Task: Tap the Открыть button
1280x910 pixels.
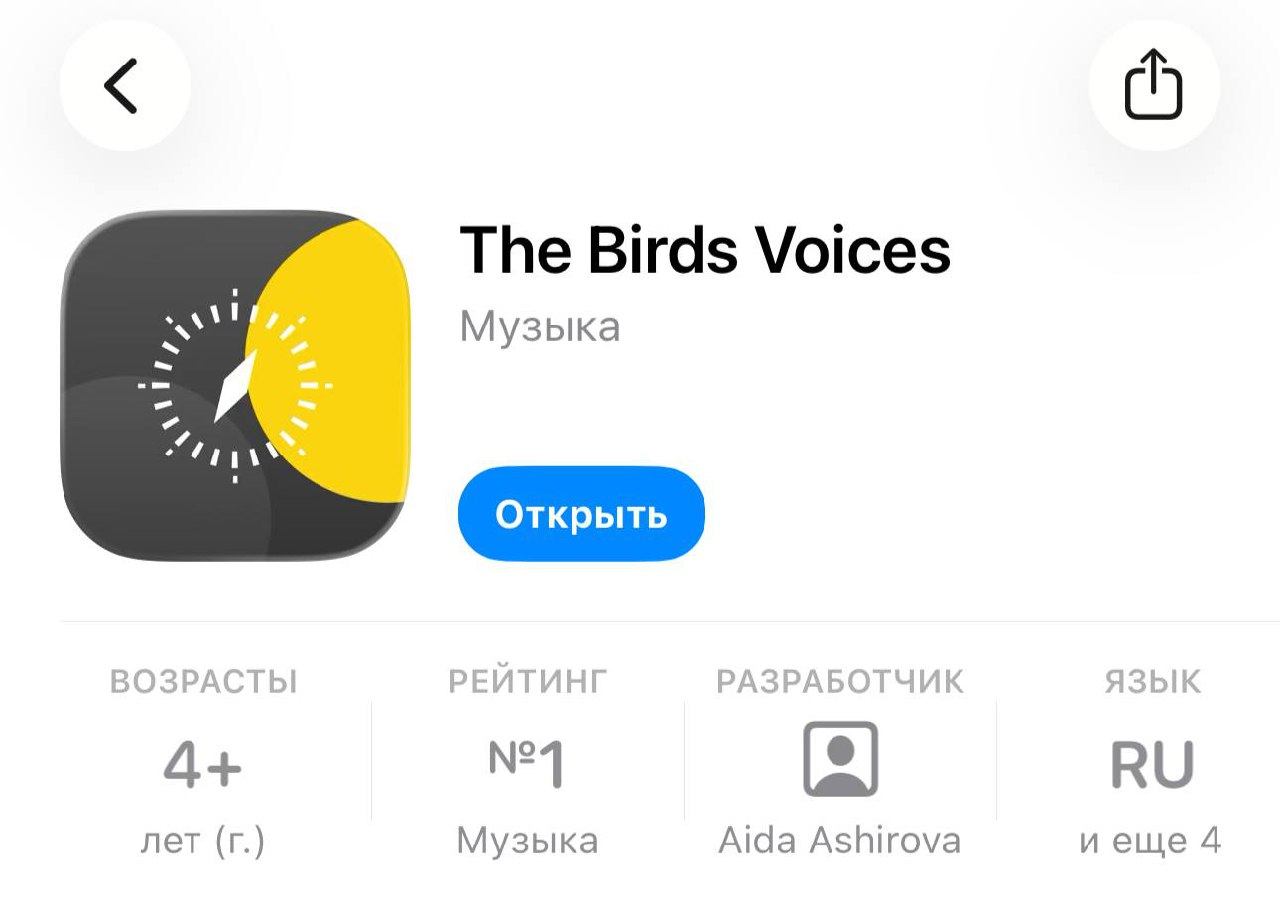Action: [581, 514]
